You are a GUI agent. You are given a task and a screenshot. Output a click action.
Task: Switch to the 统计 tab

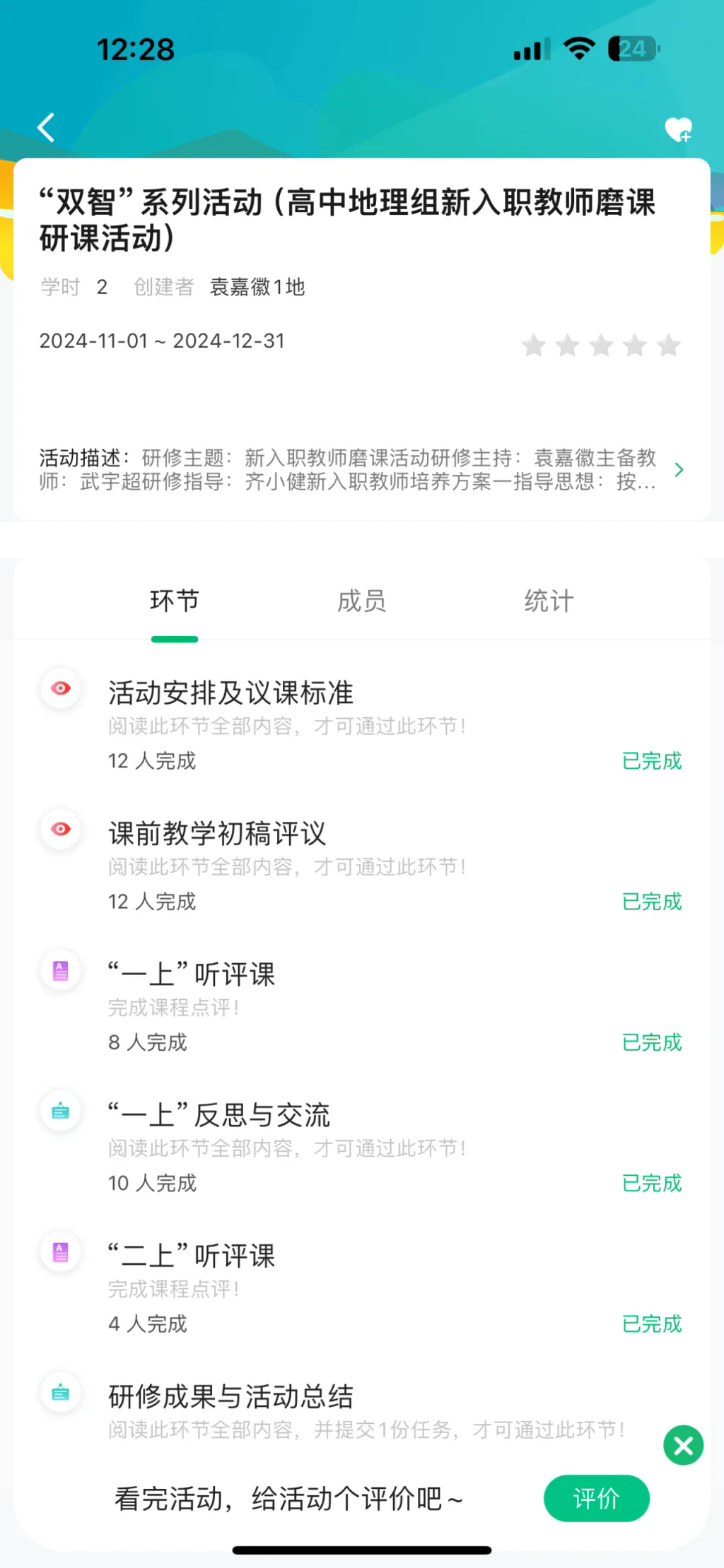click(x=549, y=601)
